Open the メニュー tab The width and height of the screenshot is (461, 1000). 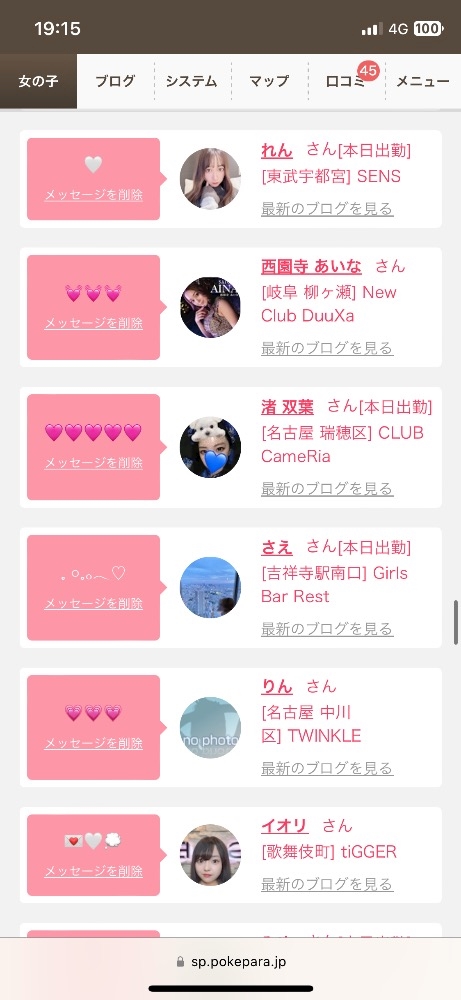(423, 81)
